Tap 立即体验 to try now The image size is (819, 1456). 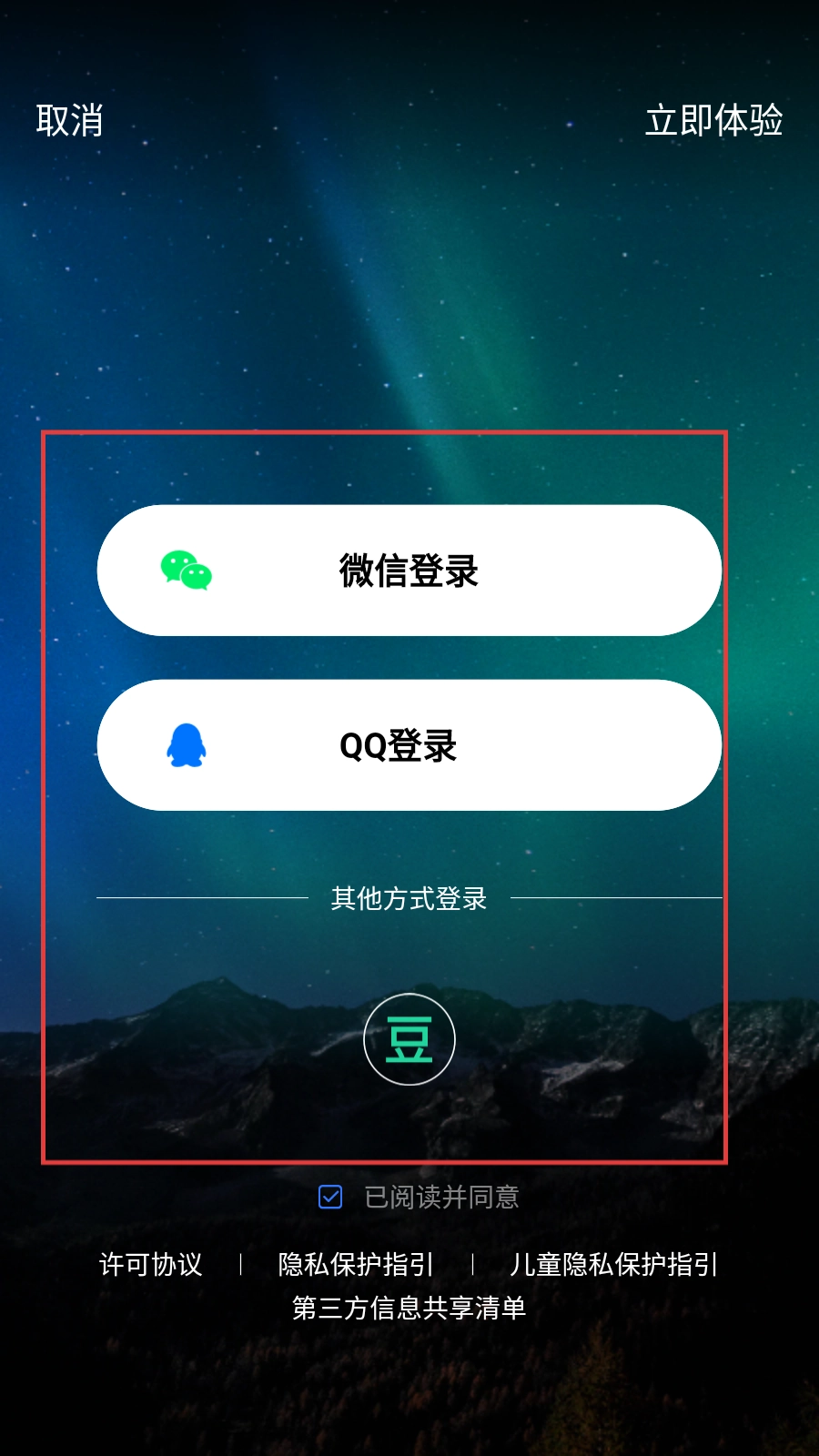click(713, 120)
